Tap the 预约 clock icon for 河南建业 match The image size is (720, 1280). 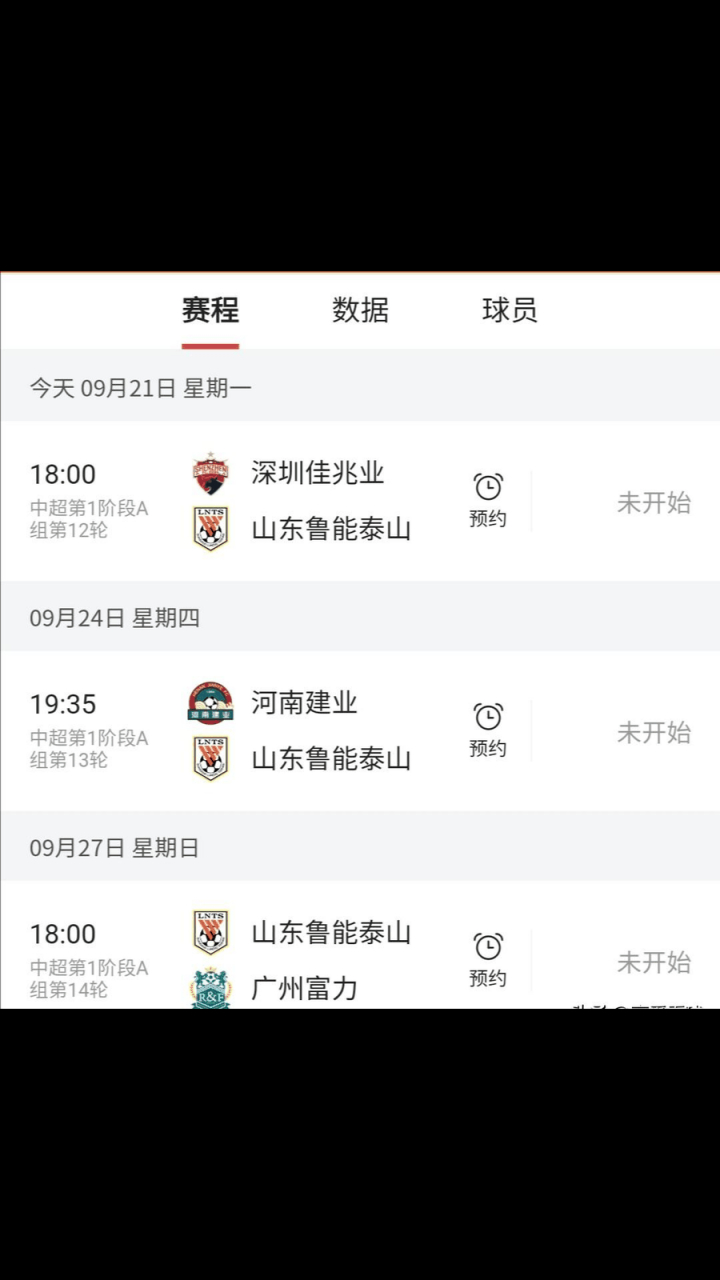(x=487, y=717)
